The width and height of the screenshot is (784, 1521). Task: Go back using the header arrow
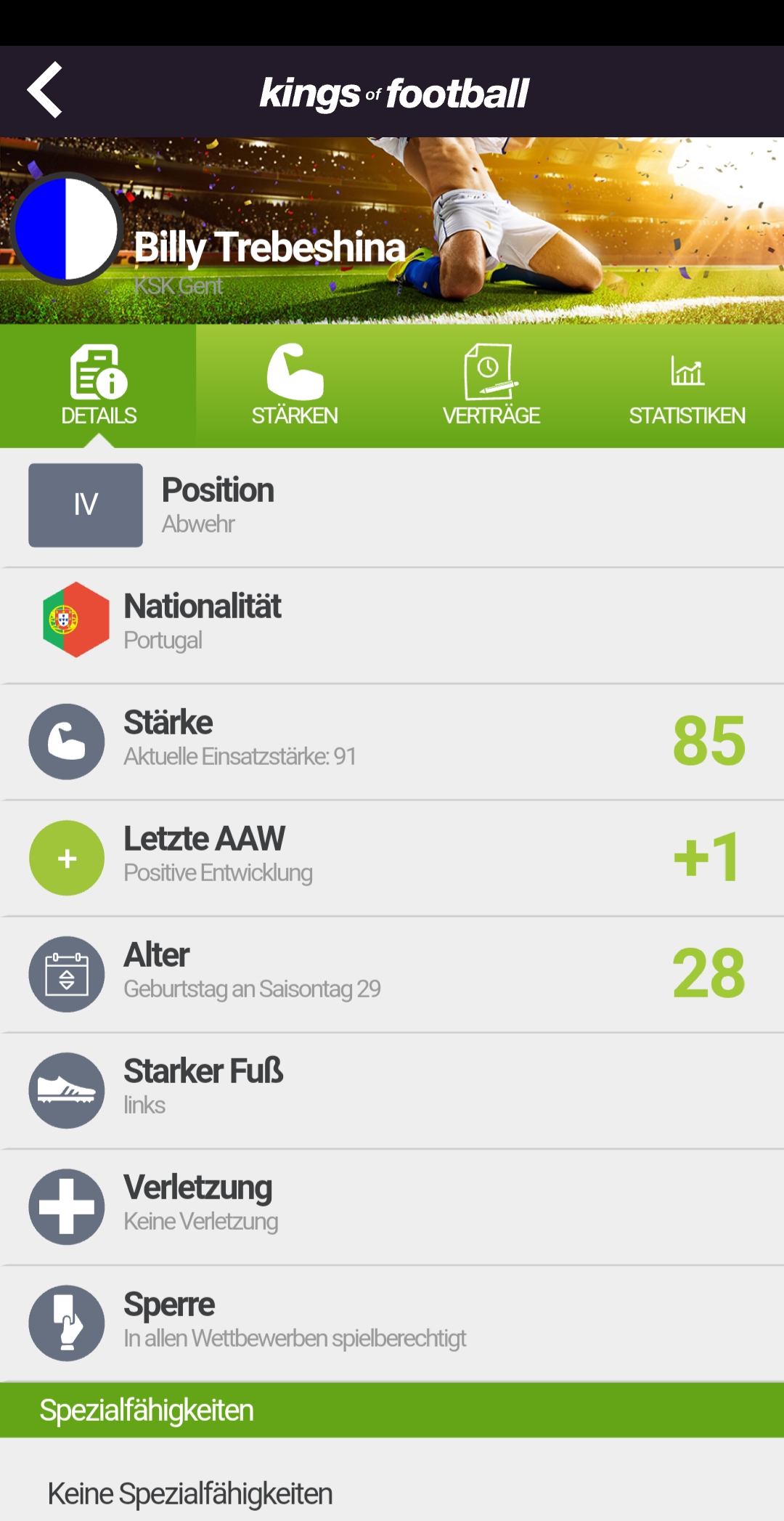click(x=45, y=90)
